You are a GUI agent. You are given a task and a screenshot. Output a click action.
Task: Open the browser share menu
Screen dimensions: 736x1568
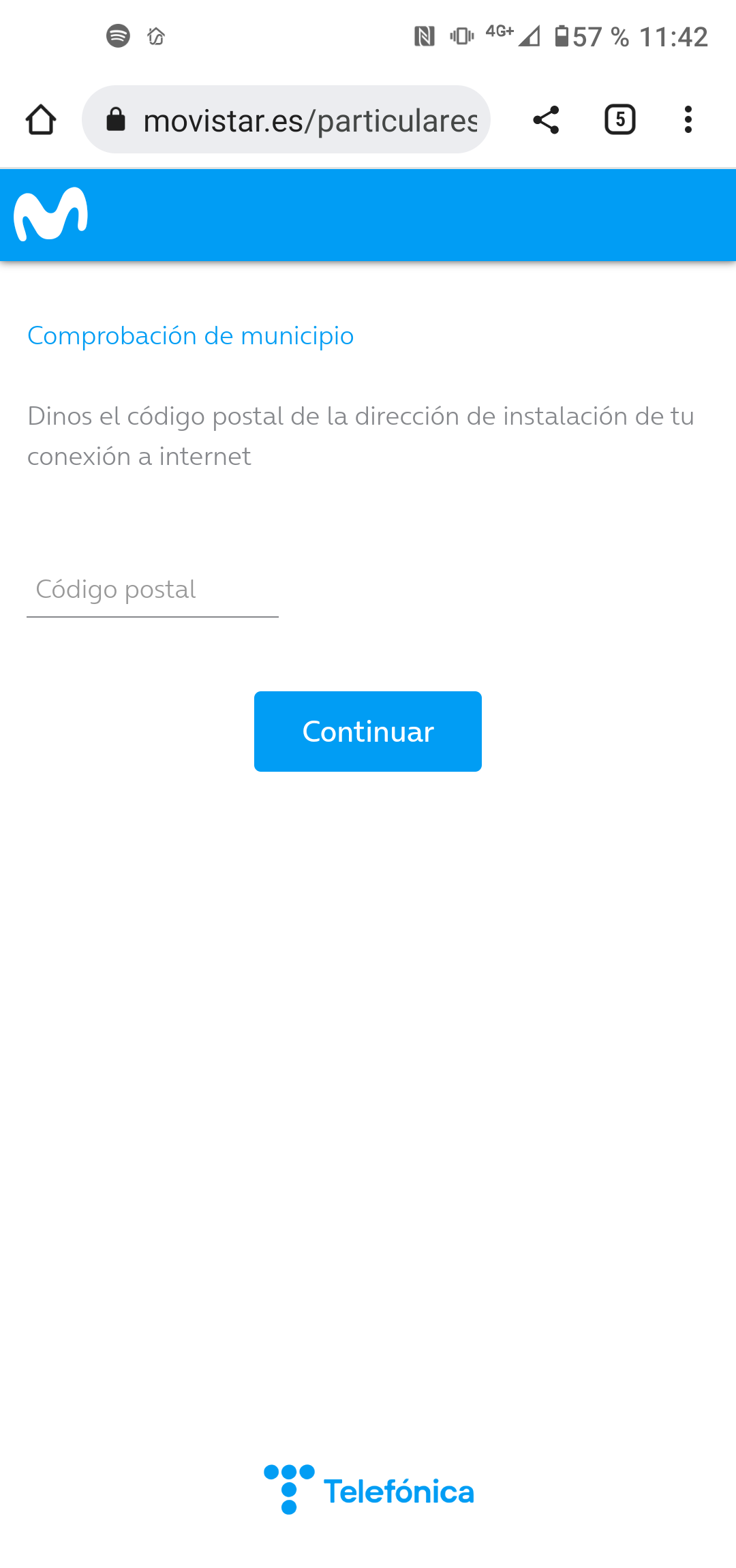tap(545, 119)
